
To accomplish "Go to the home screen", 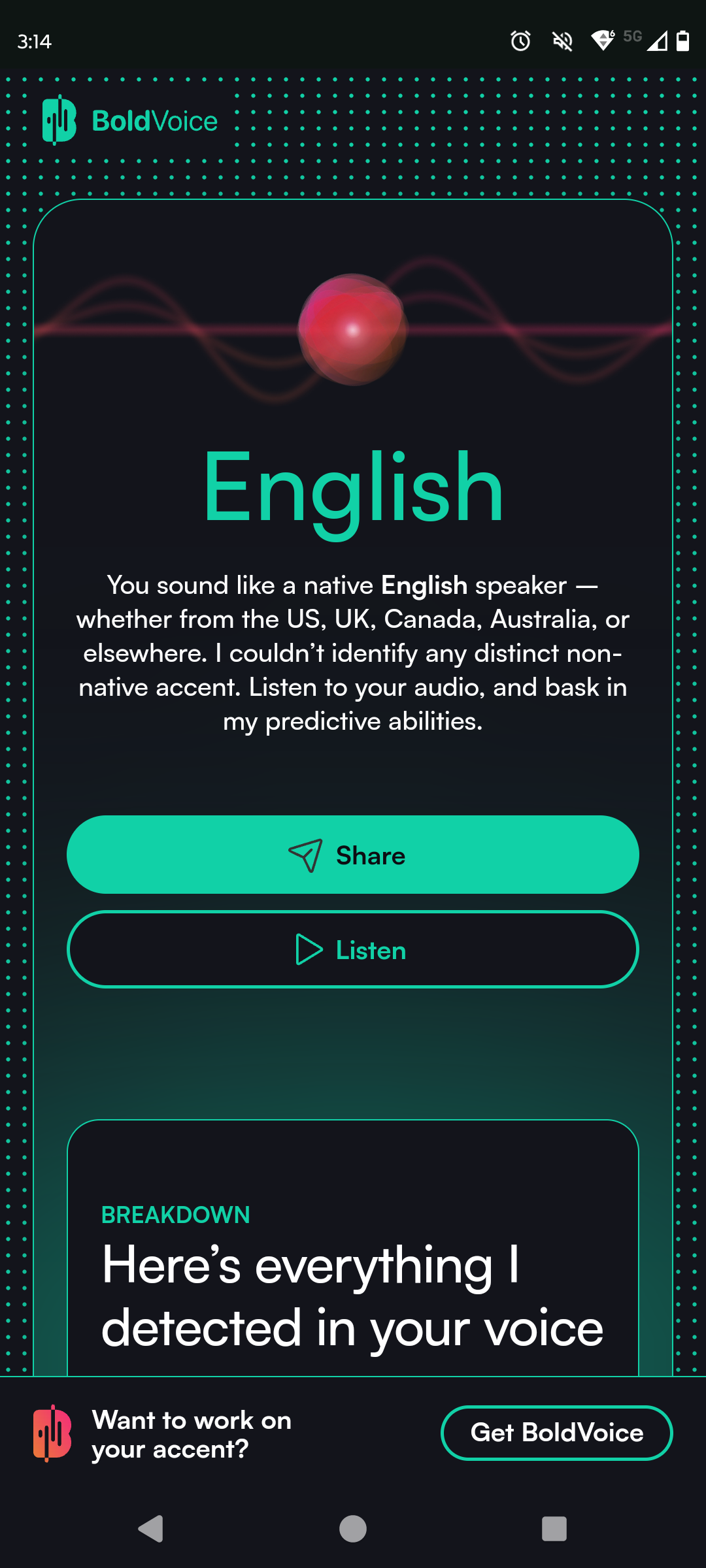I will [x=353, y=1529].
